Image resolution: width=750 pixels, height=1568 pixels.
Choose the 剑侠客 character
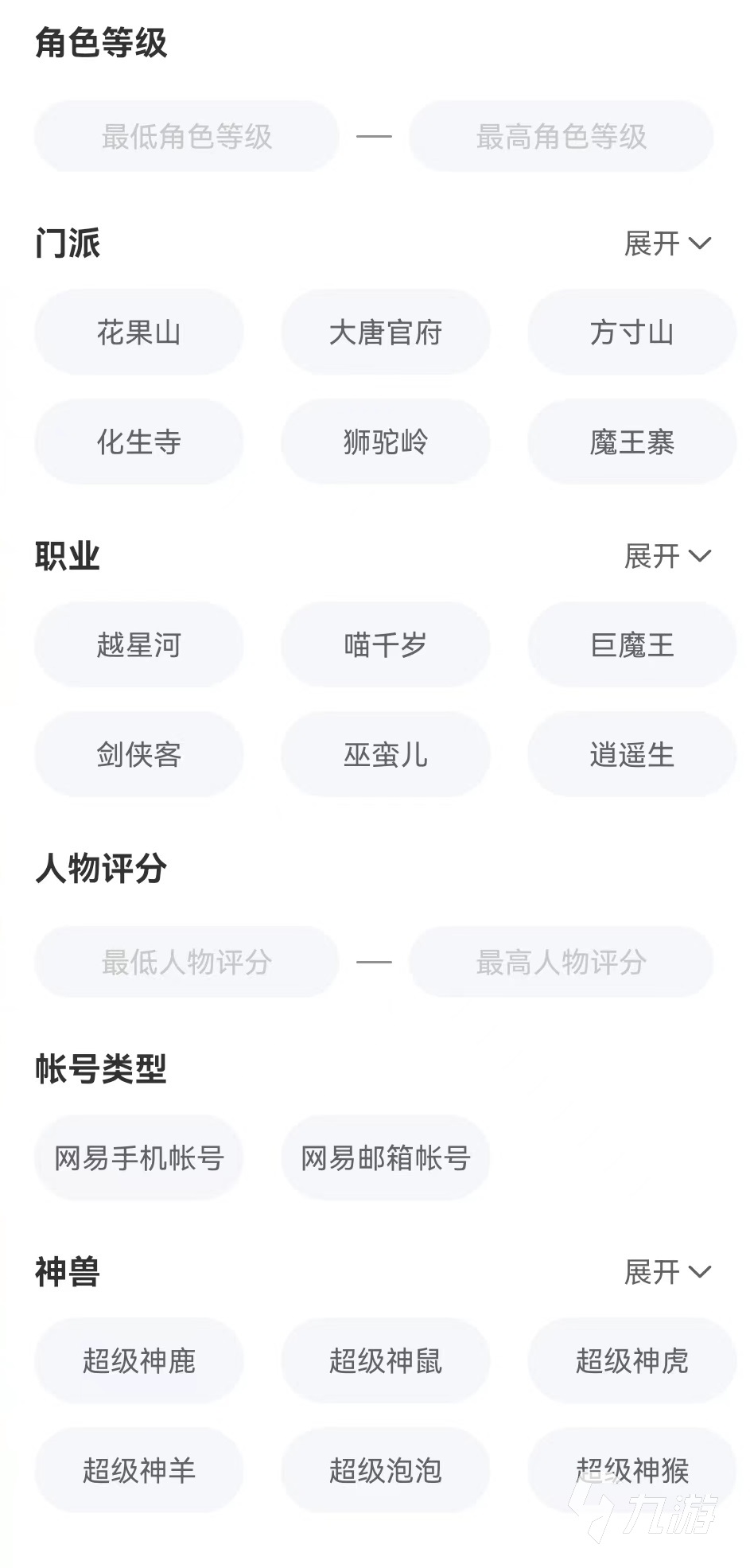tap(139, 754)
